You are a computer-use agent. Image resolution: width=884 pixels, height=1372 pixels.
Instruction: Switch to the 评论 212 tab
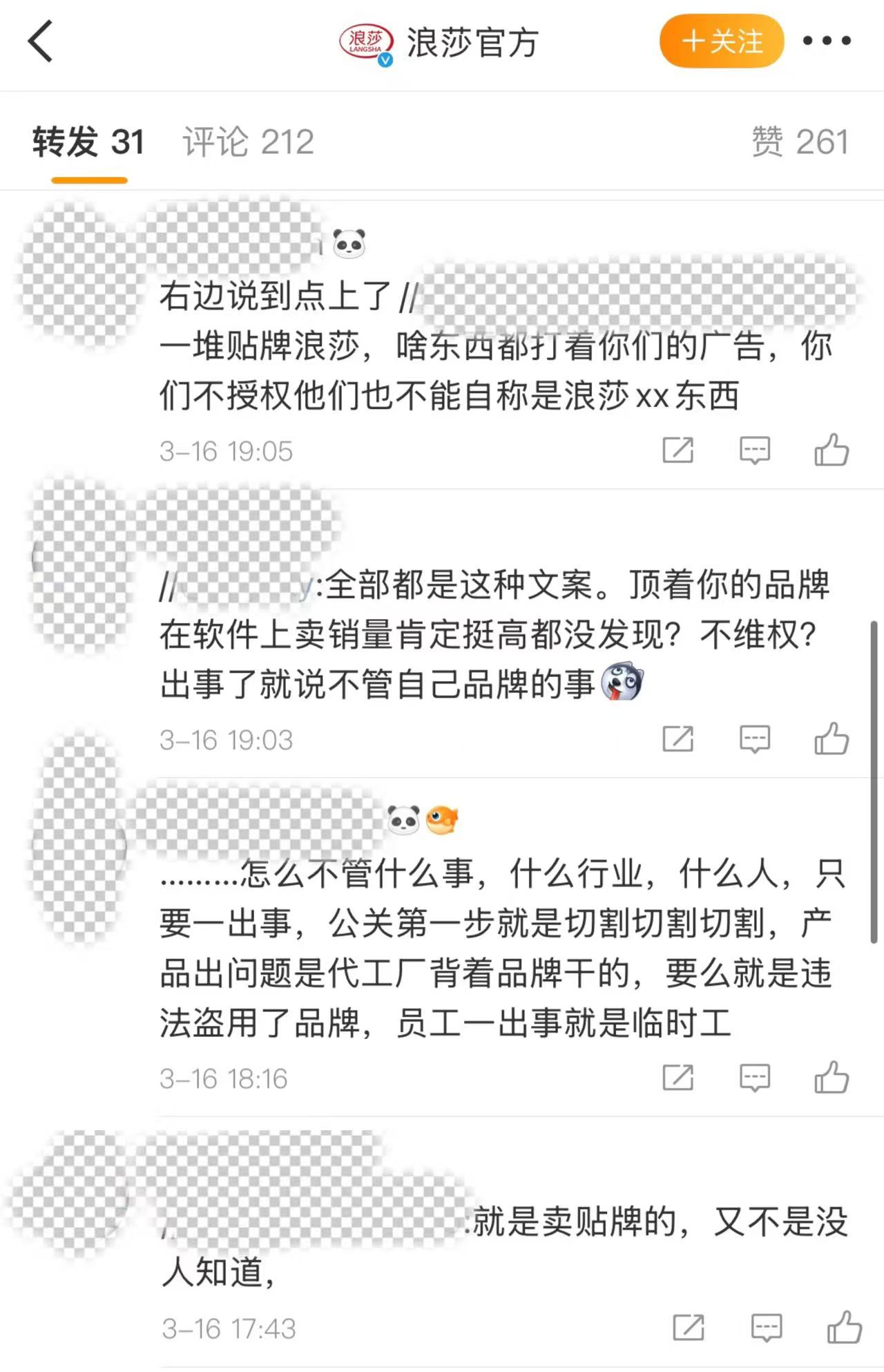pyautogui.click(x=248, y=142)
